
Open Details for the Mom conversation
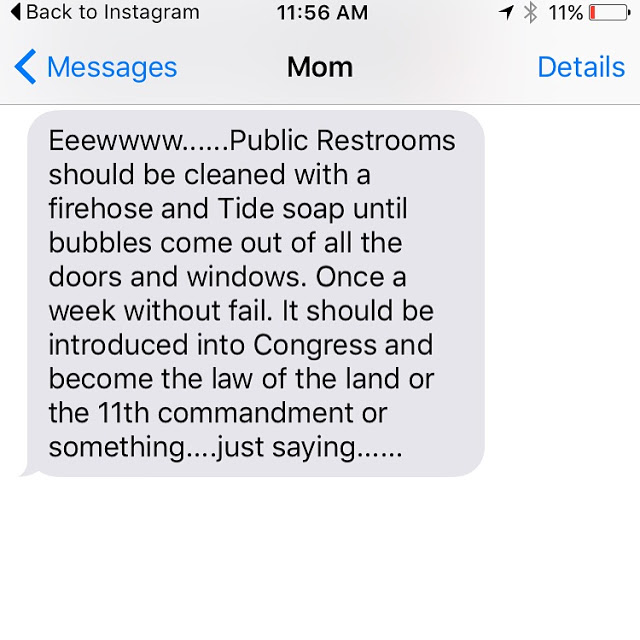[x=580, y=67]
